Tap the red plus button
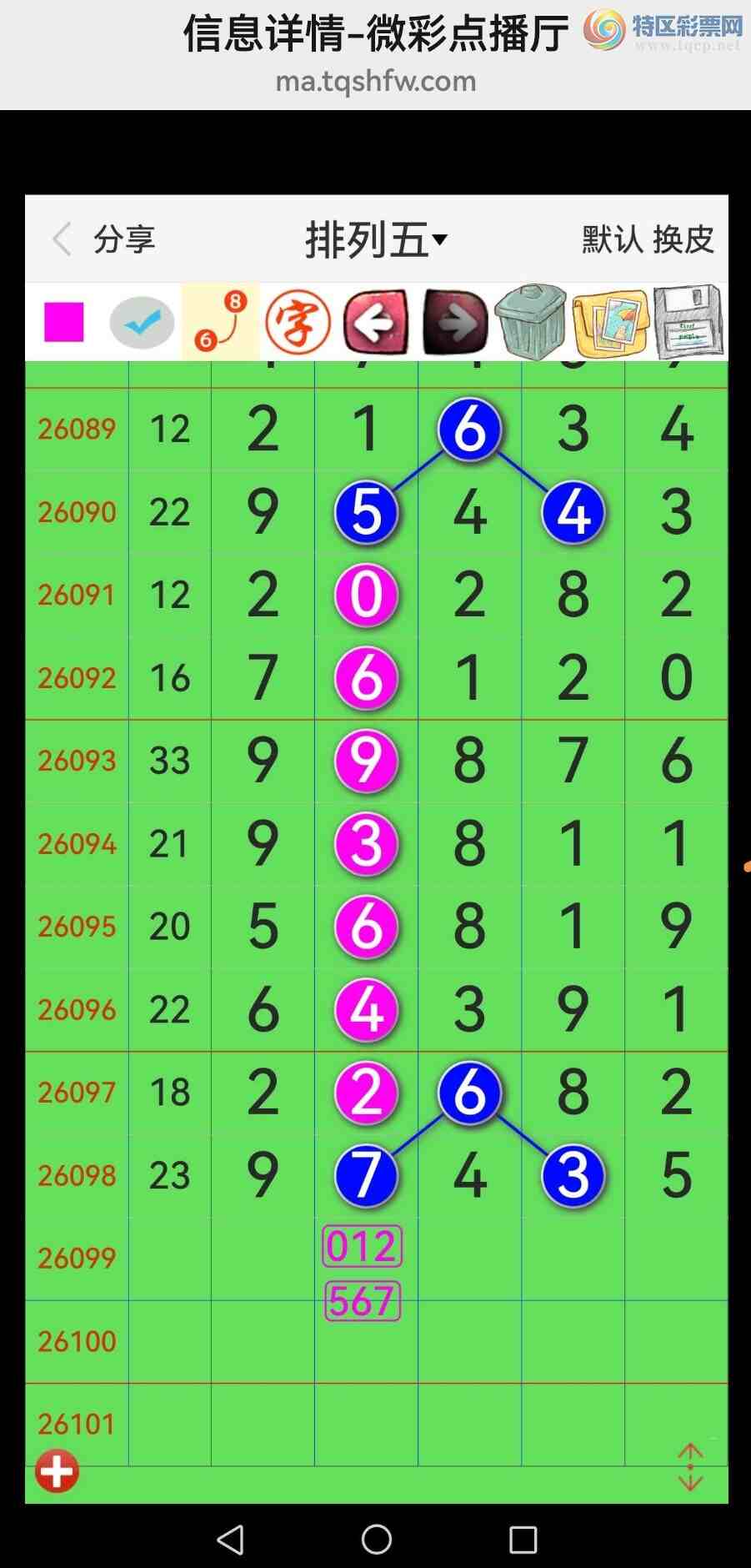Viewport: 751px width, 1568px height. tap(57, 1470)
